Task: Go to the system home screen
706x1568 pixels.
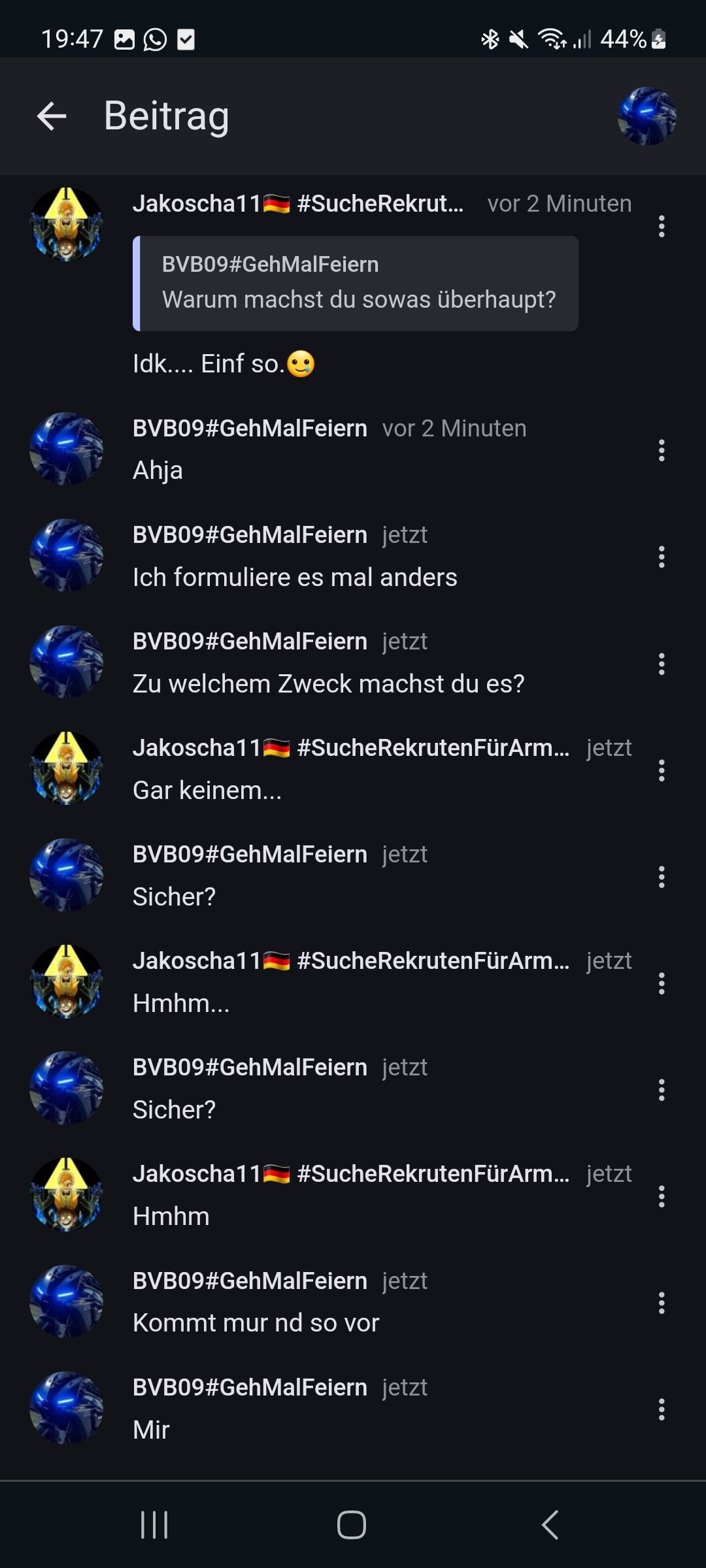Action: [352, 1525]
